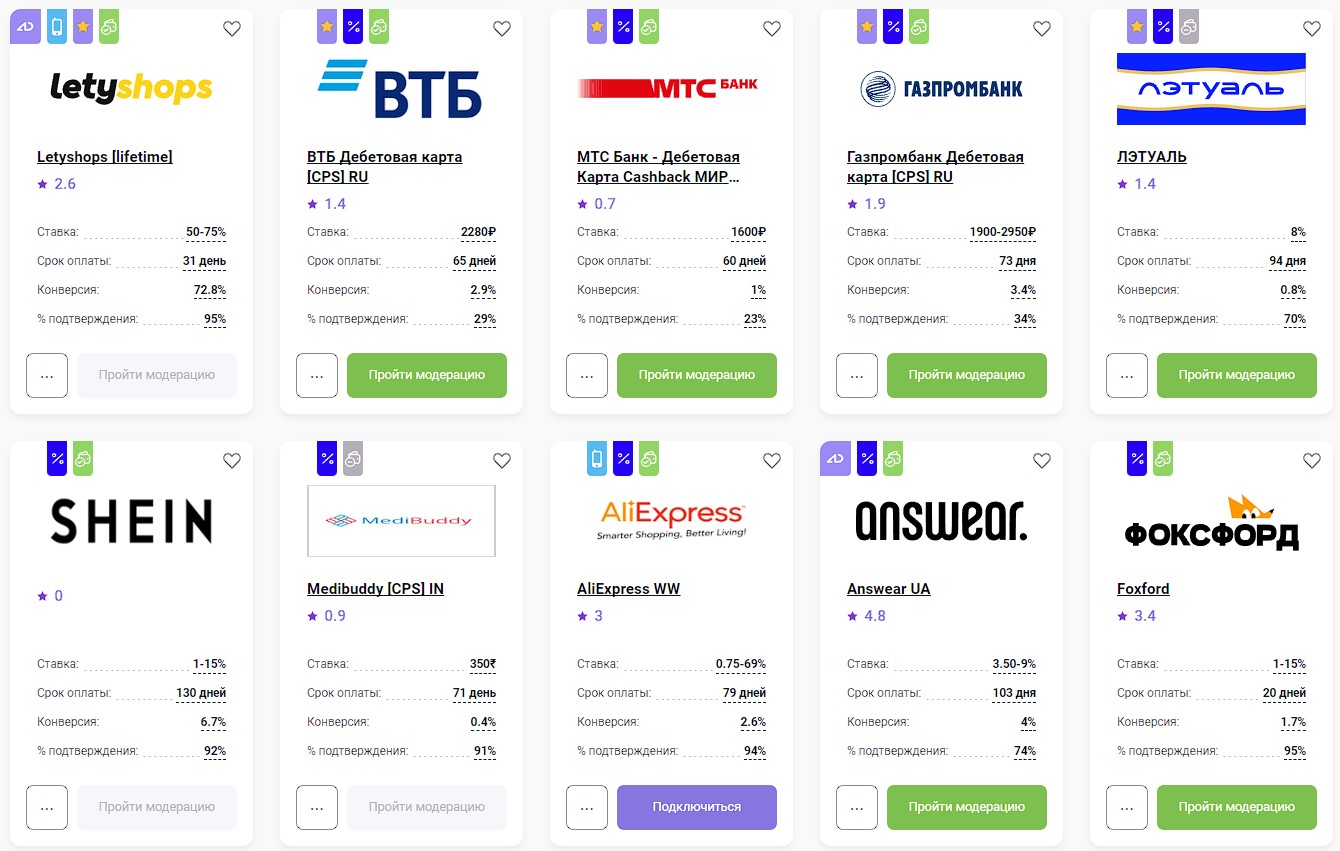Tap Пройти модерацию for ВТБ Дебетовая карта
The height and width of the screenshot is (851, 1340).
click(x=427, y=375)
